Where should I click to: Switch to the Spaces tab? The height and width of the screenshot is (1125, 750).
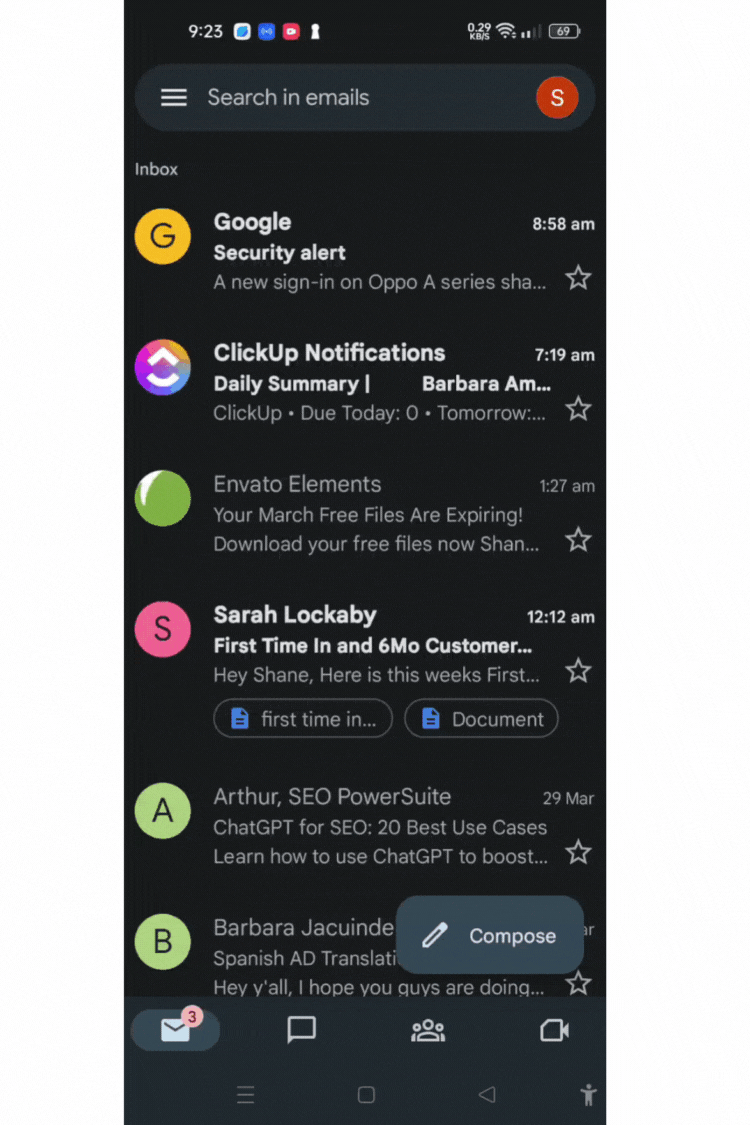pos(428,1030)
